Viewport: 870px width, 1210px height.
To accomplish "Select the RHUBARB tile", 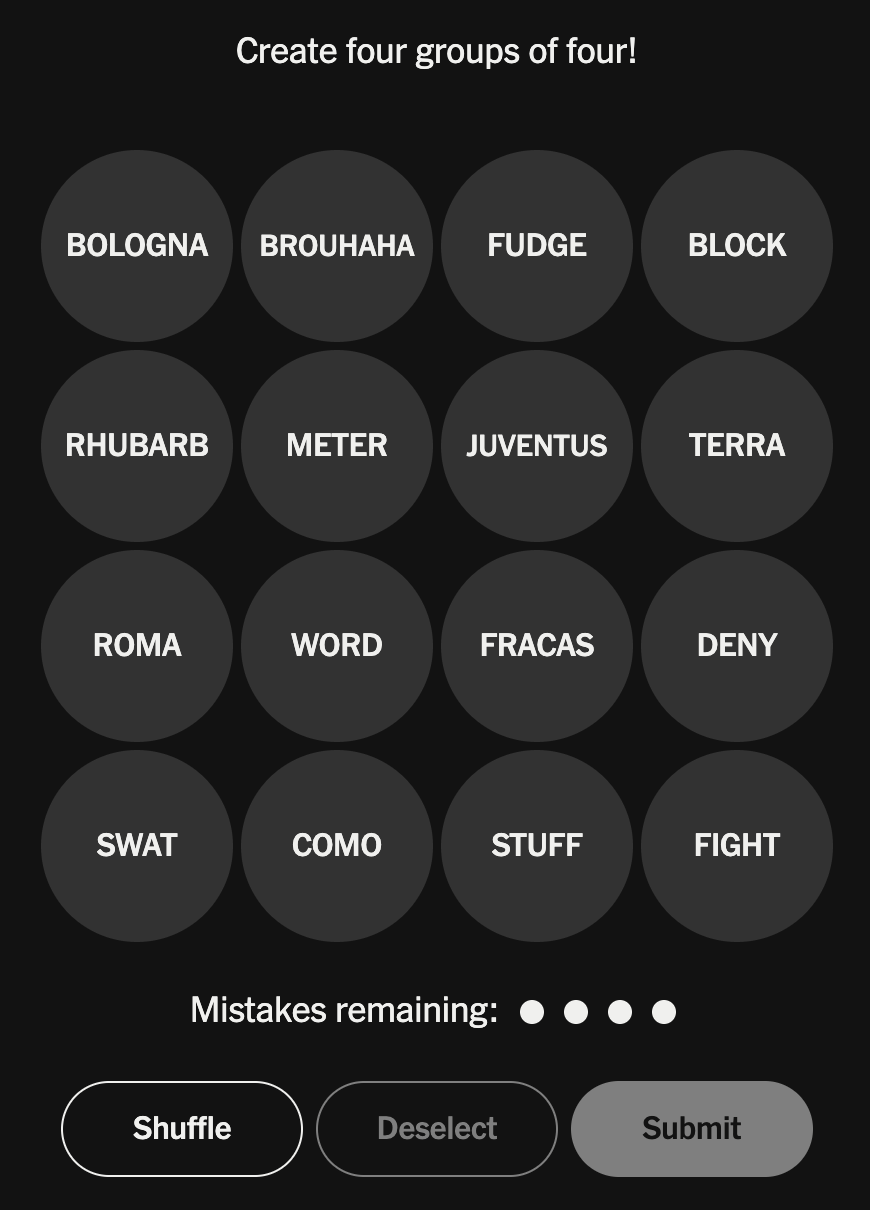I will pyautogui.click(x=137, y=445).
